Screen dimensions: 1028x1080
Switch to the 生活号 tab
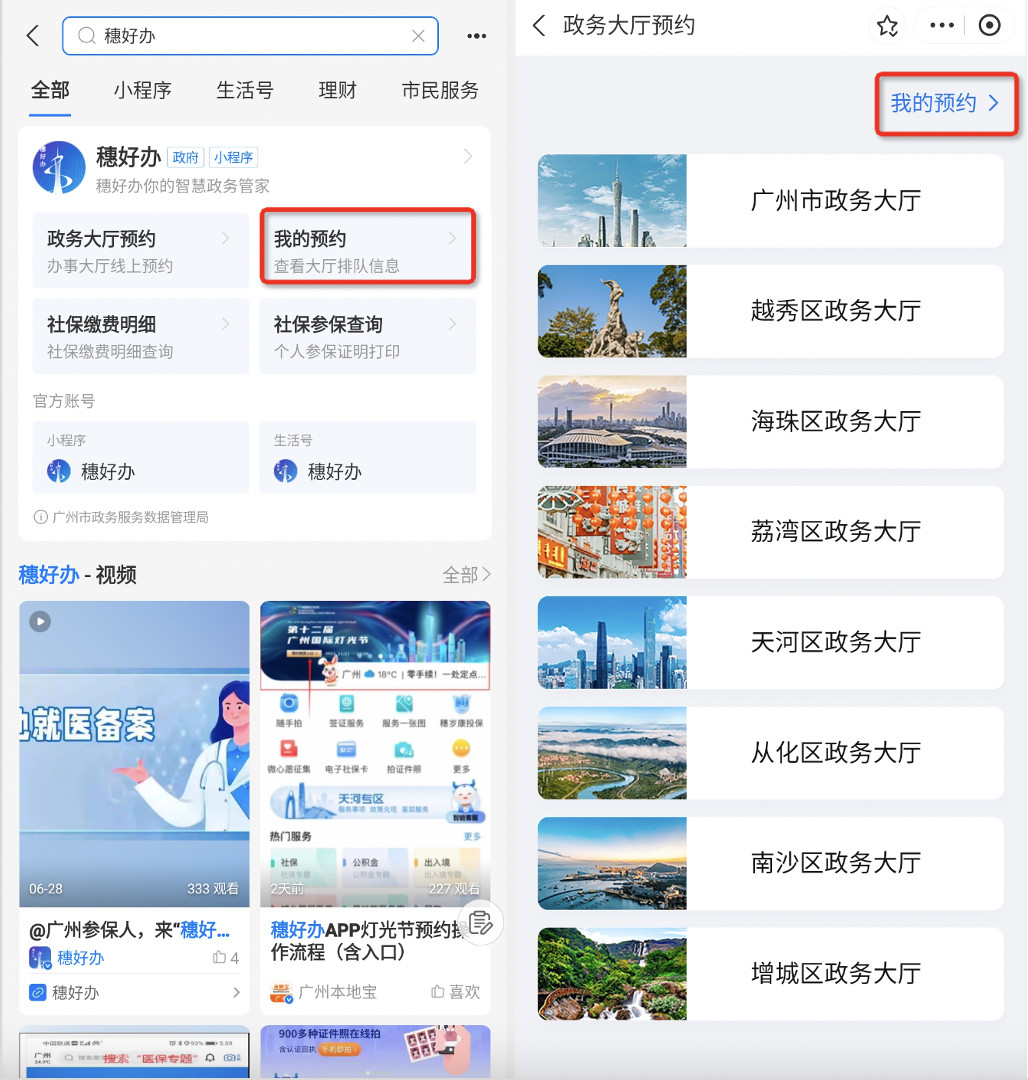pyautogui.click(x=245, y=90)
